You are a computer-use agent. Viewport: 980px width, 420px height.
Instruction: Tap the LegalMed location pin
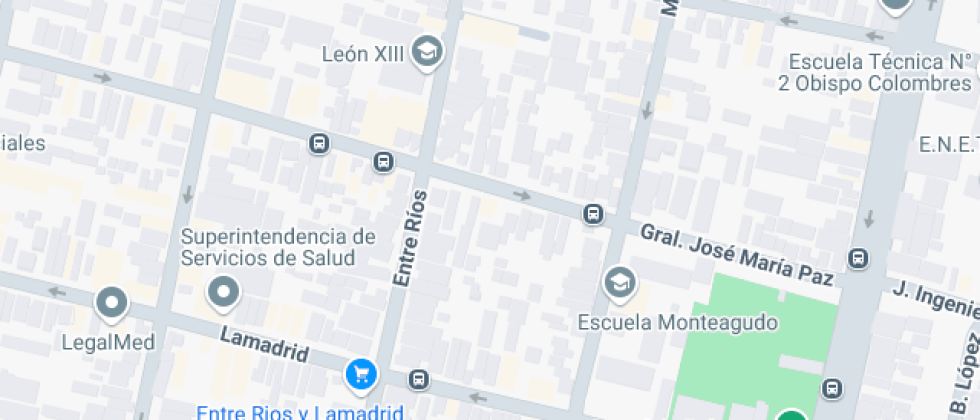click(111, 303)
